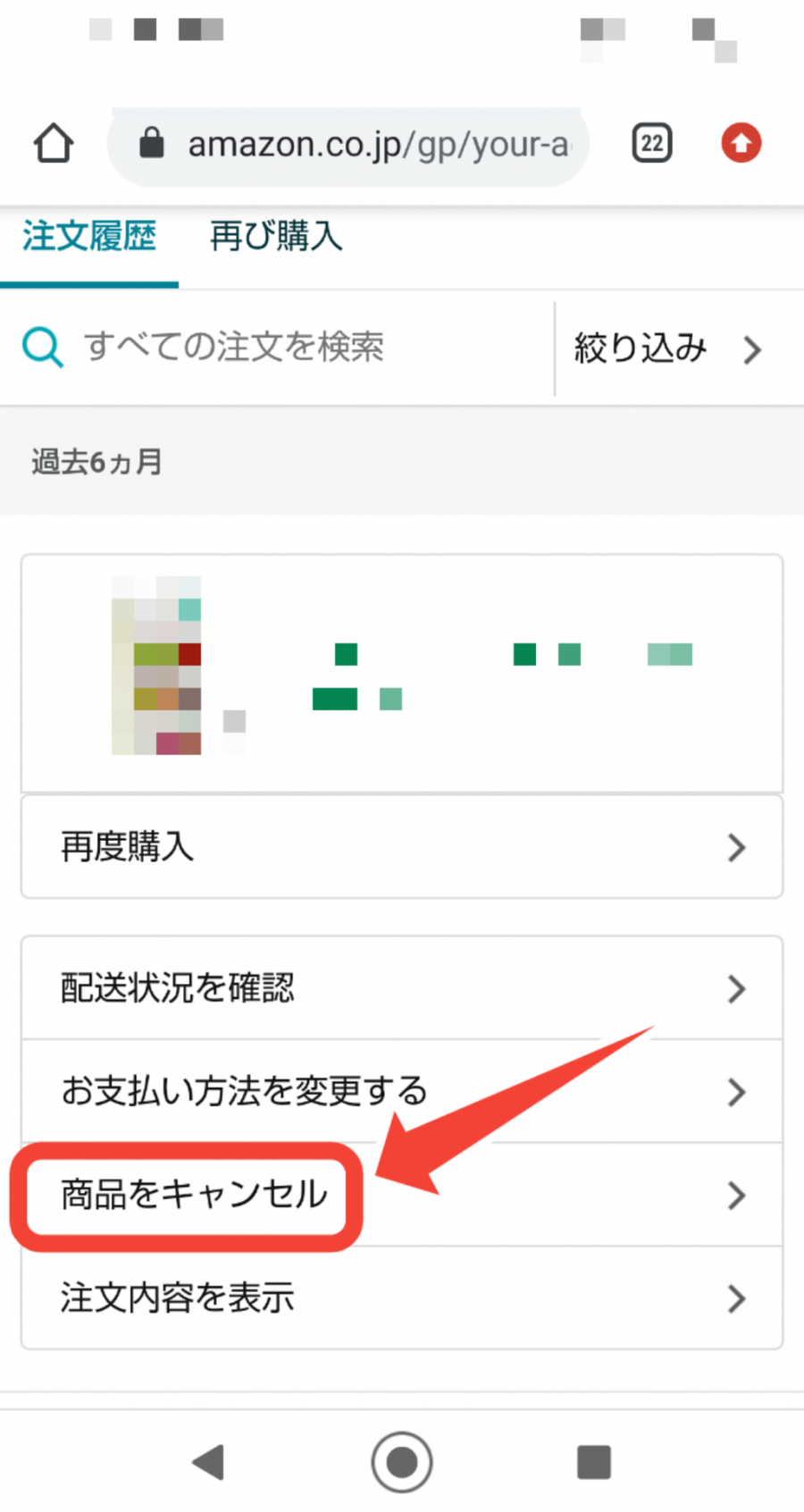The width and height of the screenshot is (804, 1512).
Task: Switch to the 再び購入 tab
Action: pos(276,238)
